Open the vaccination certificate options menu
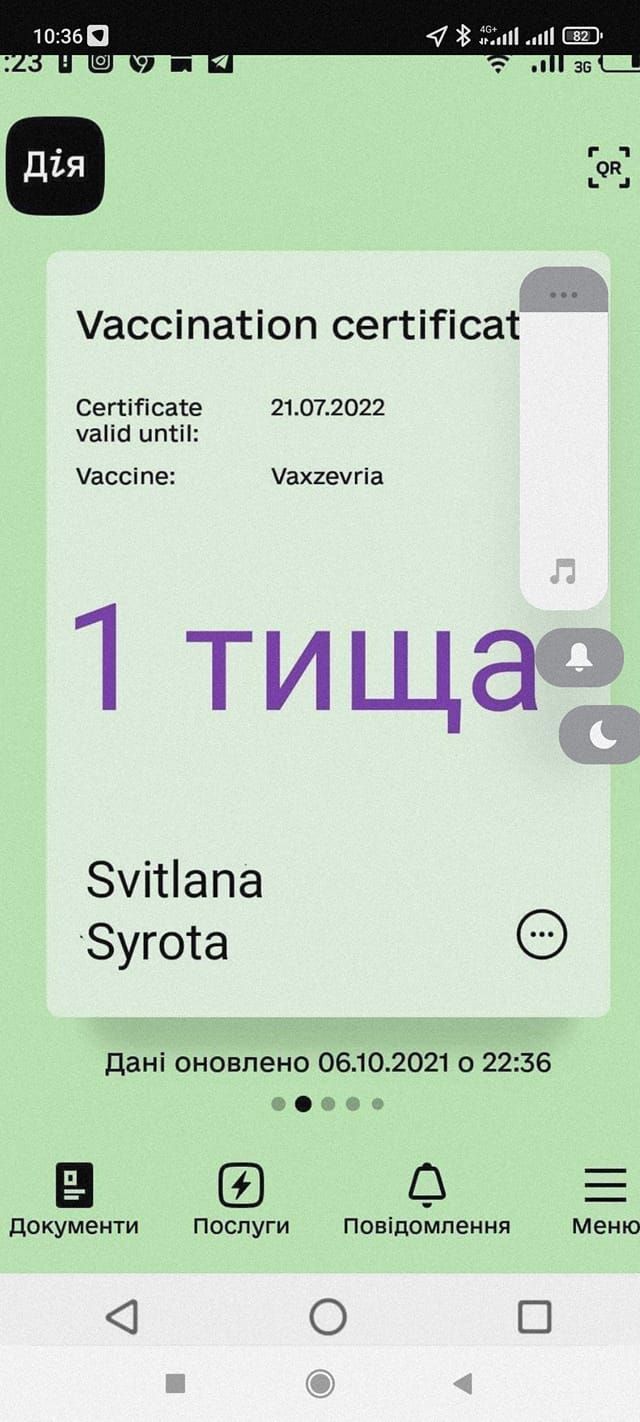Screen dimensions: 640x1422 click(541, 936)
